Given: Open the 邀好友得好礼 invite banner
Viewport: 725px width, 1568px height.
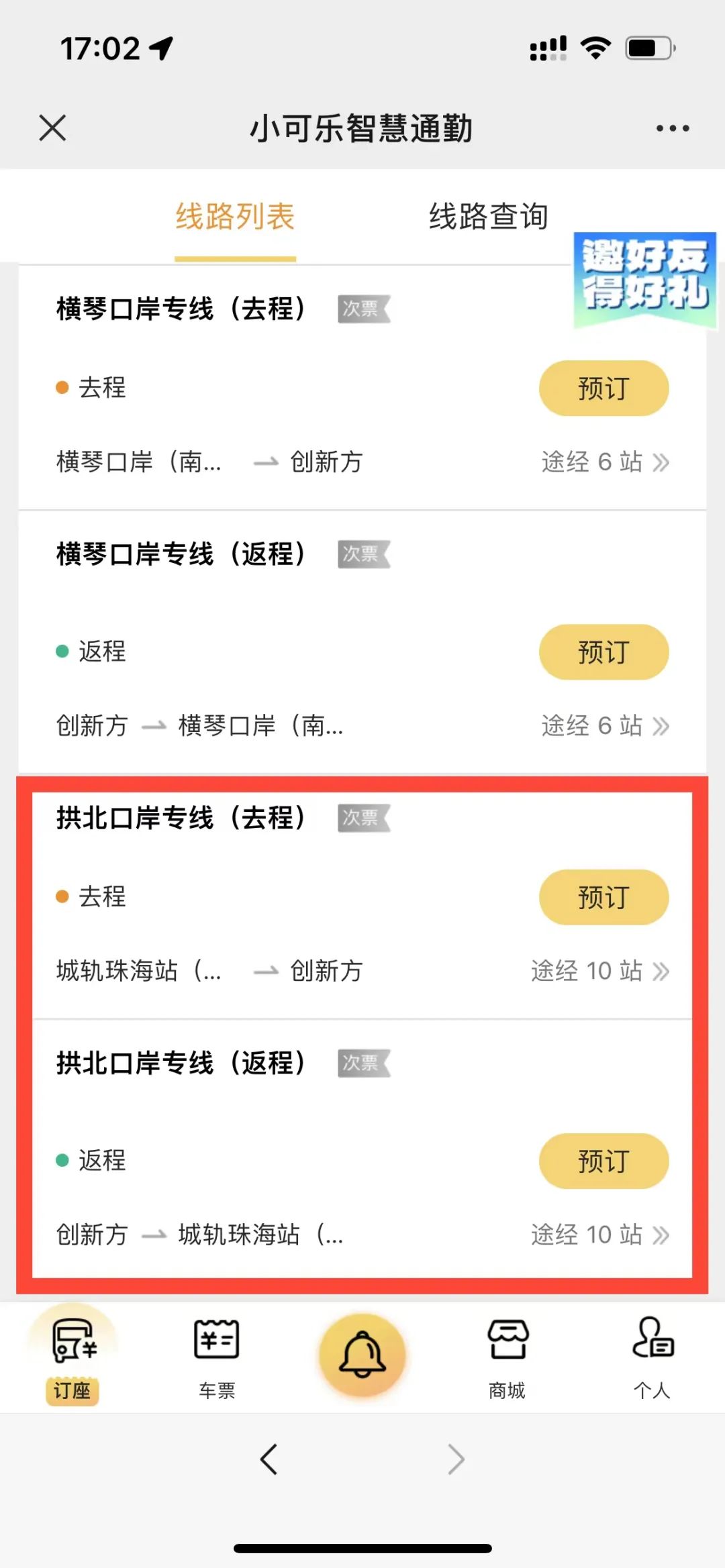Looking at the screenshot, I should (x=645, y=280).
